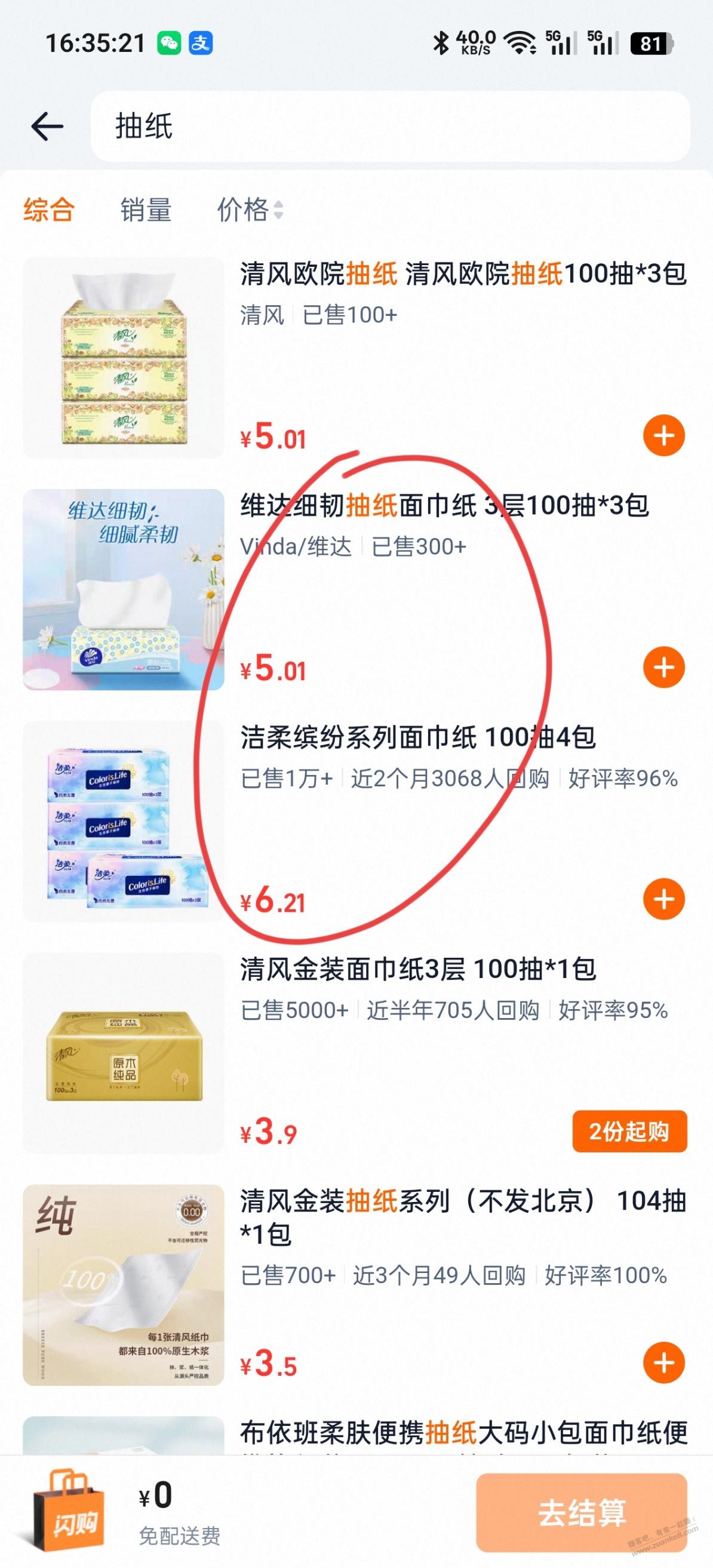The width and height of the screenshot is (713, 1568).
Task: Sort results by 价格
Action: pos(250,210)
